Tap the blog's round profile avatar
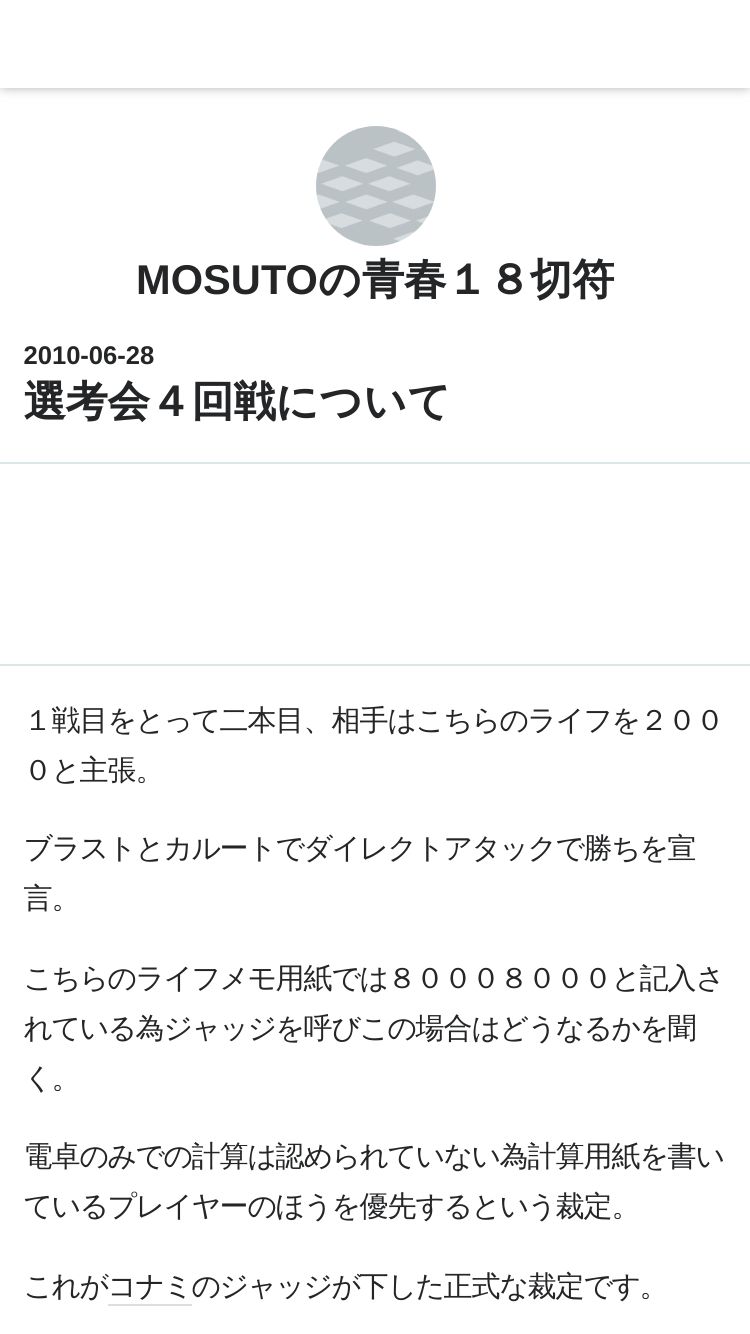Screen dimensions: 750x1334 click(x=375, y=186)
